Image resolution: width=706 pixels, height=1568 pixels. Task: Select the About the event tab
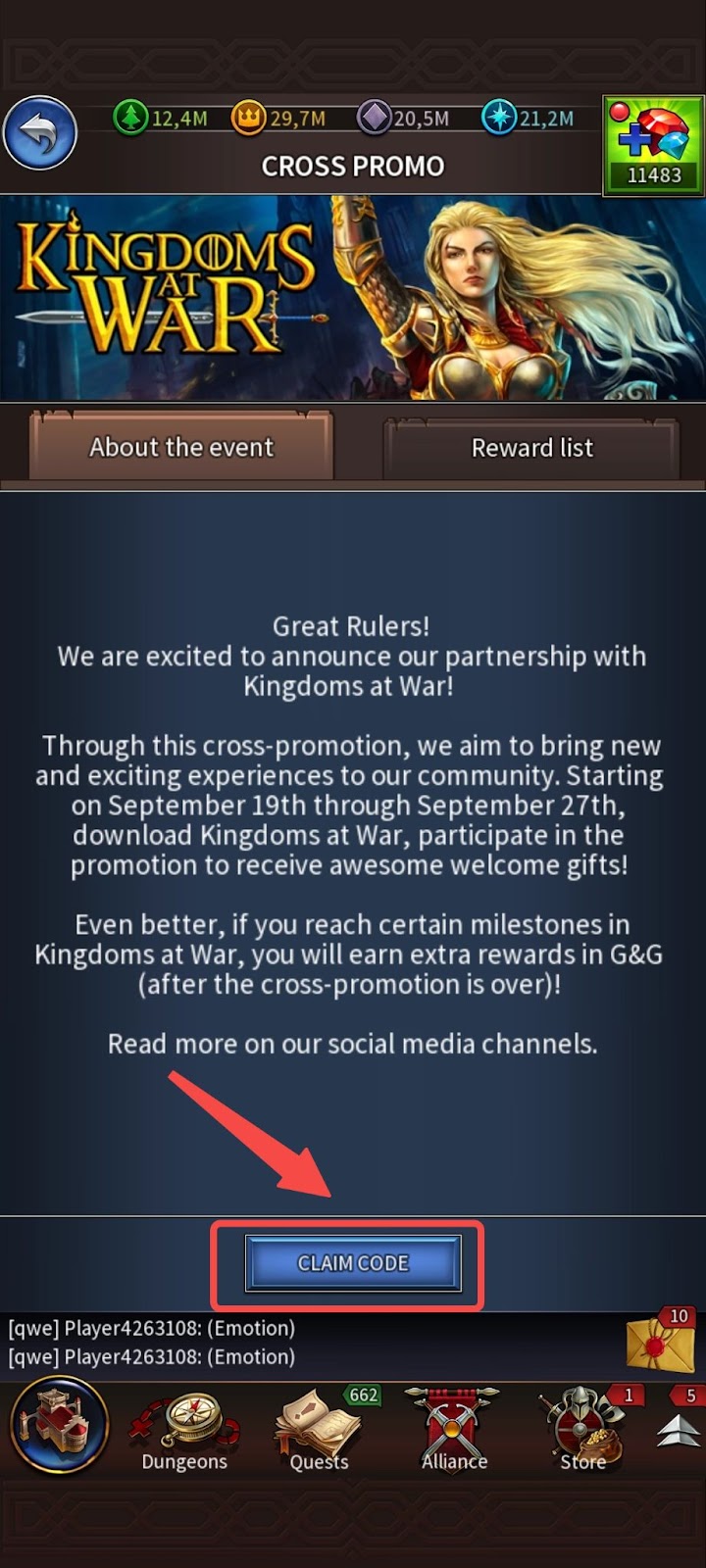[x=181, y=447]
